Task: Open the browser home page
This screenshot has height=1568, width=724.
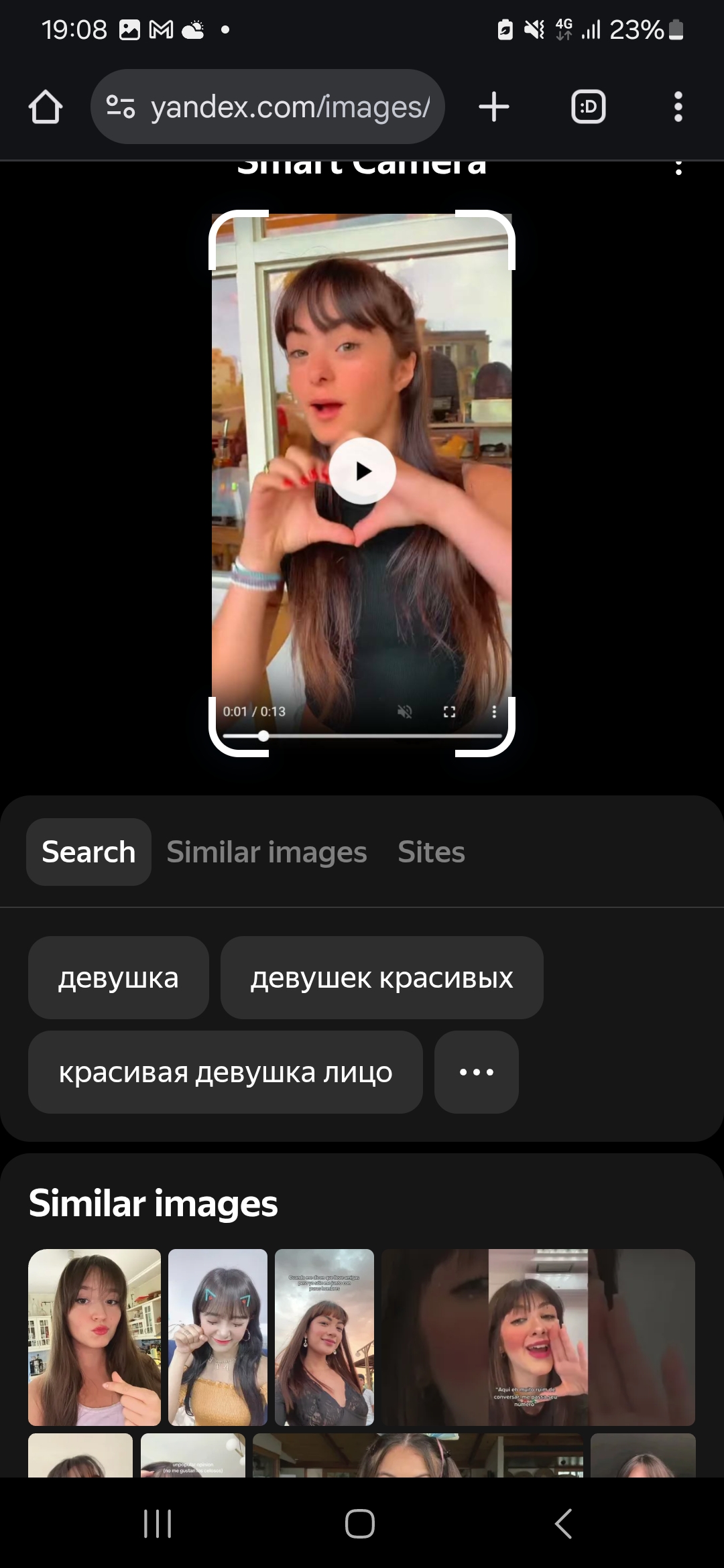Action: [46, 107]
